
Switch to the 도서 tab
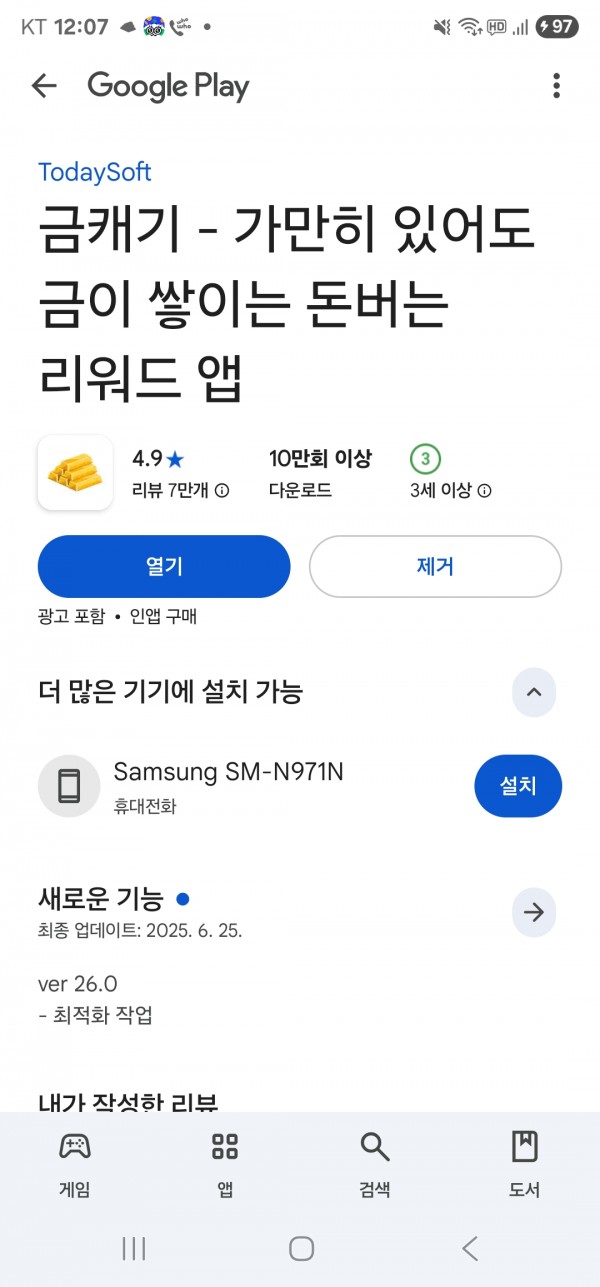[525, 1165]
